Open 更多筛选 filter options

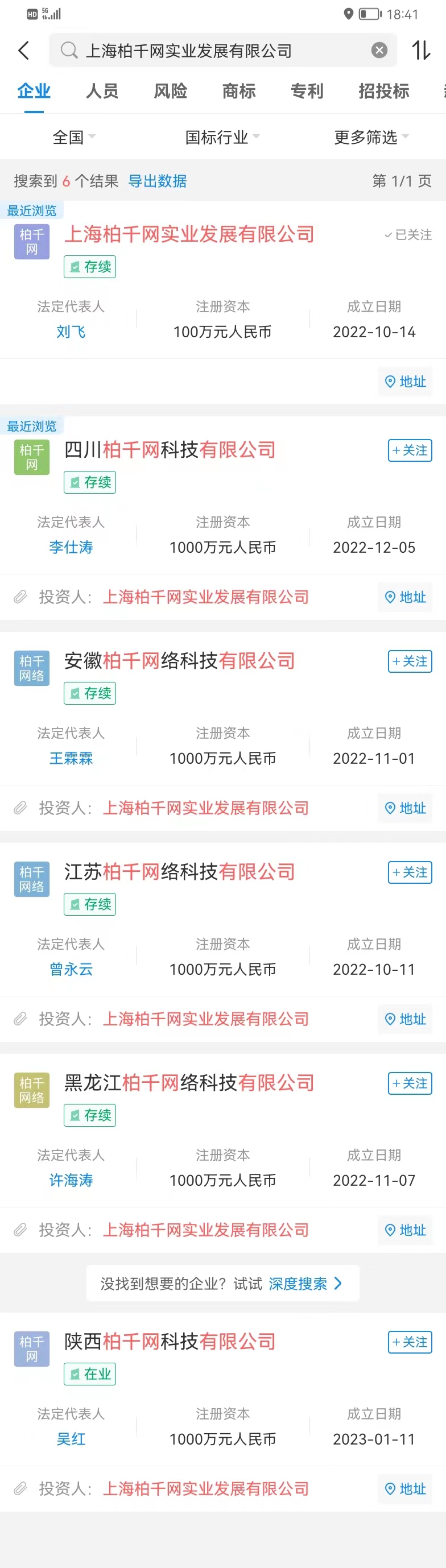click(x=371, y=137)
